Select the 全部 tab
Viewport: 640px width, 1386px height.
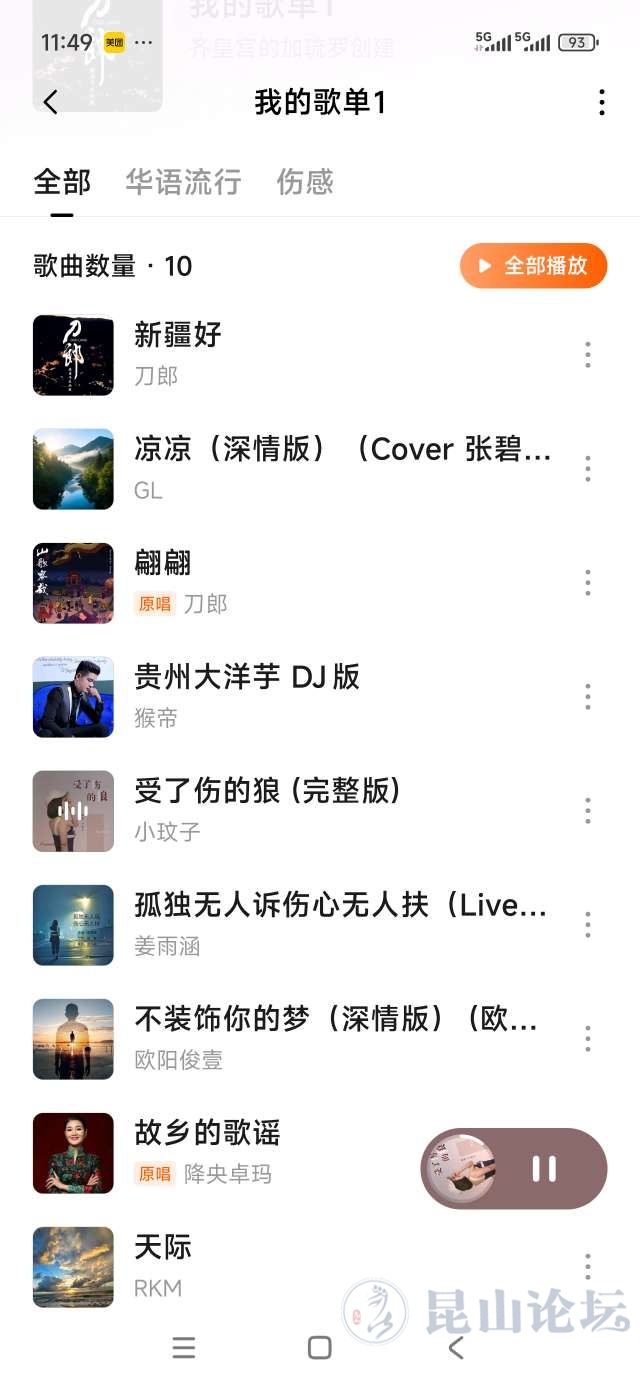point(62,182)
